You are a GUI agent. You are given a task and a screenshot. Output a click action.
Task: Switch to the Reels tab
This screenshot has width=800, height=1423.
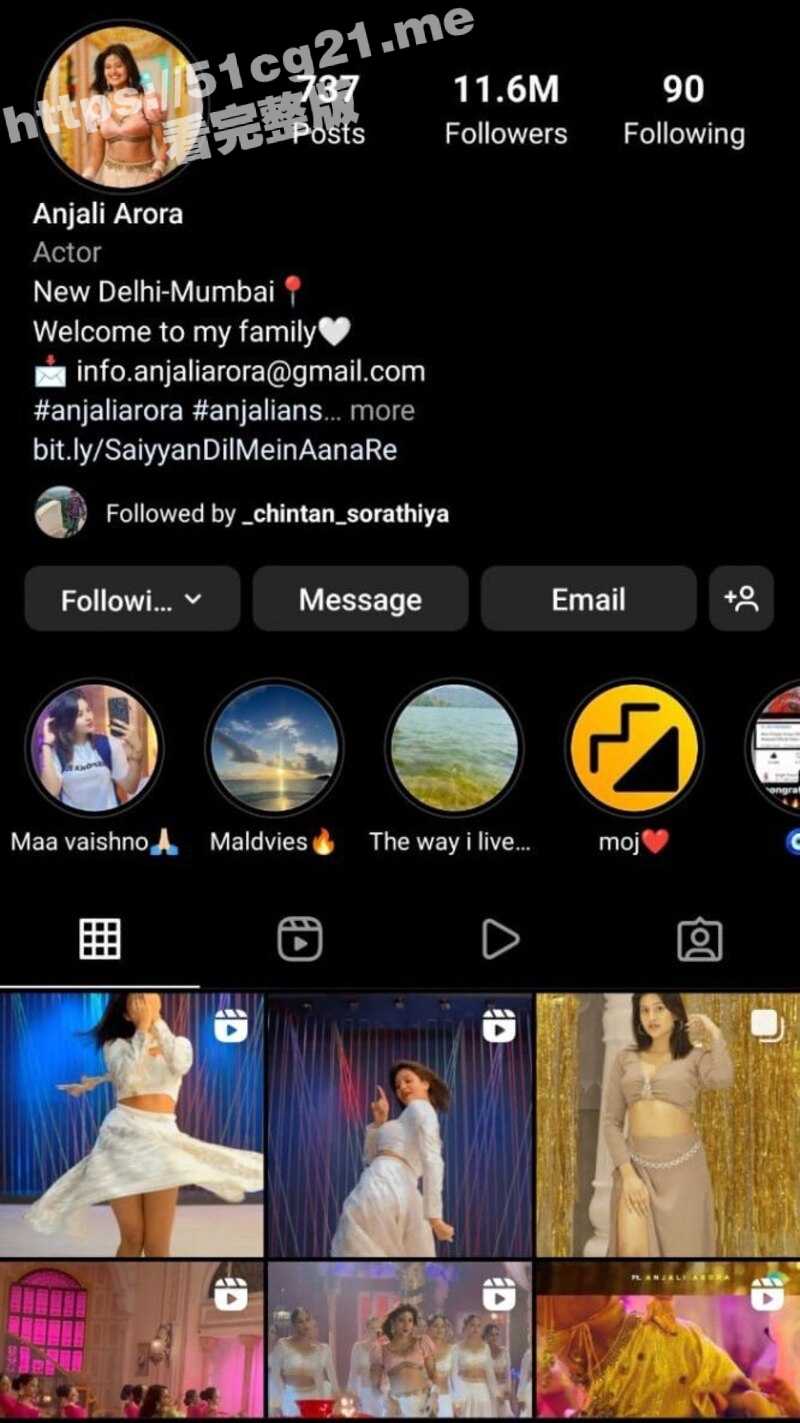pos(299,939)
